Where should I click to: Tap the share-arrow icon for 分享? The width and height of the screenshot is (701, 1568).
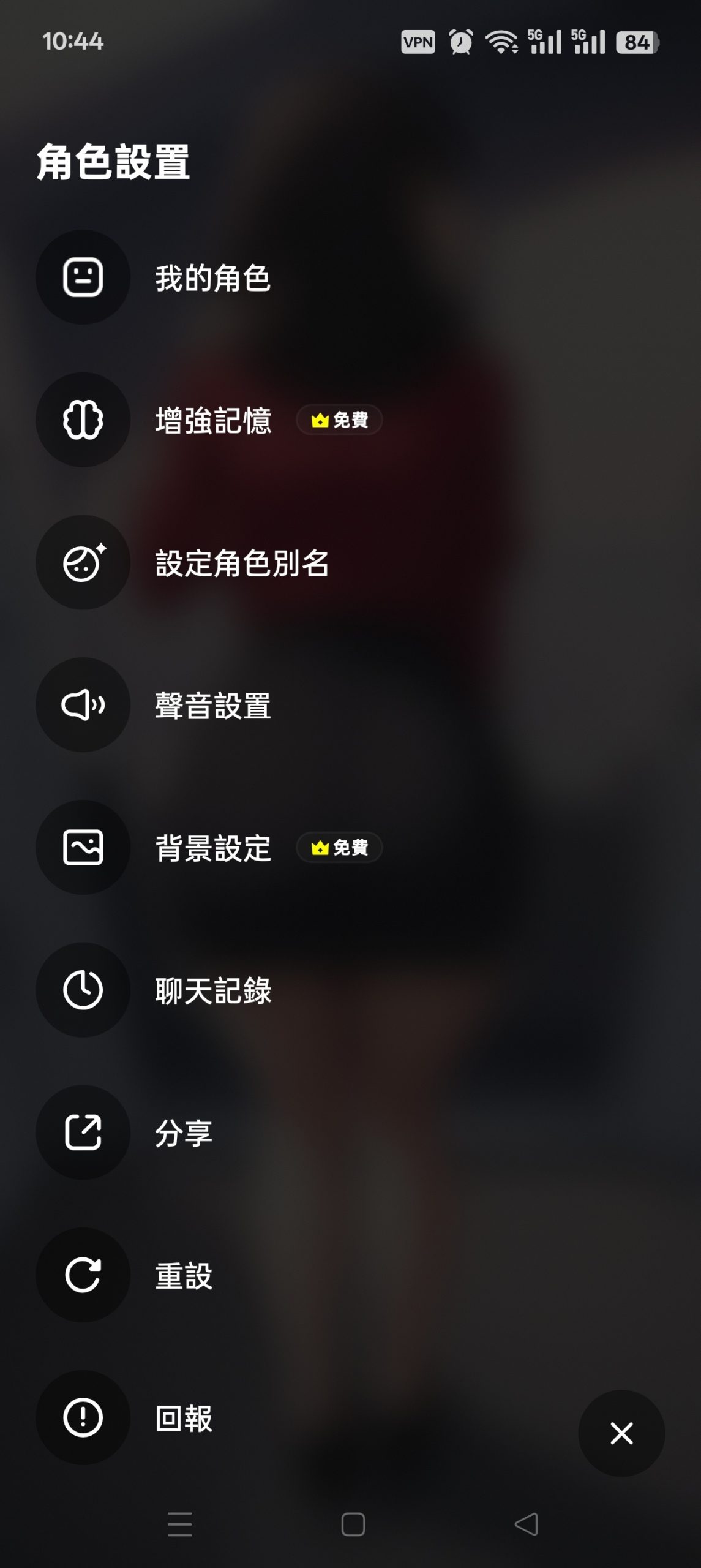click(x=83, y=1133)
